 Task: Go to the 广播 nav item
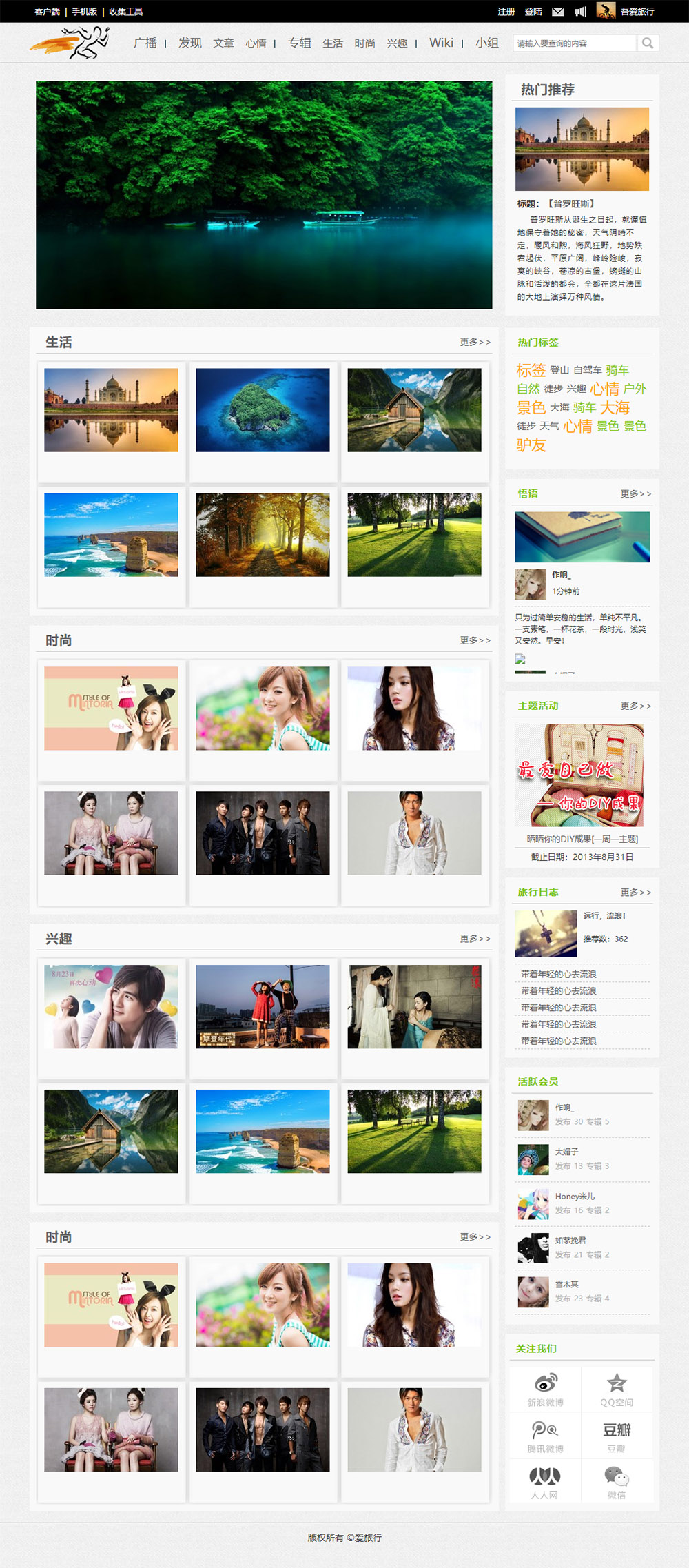pos(145,43)
